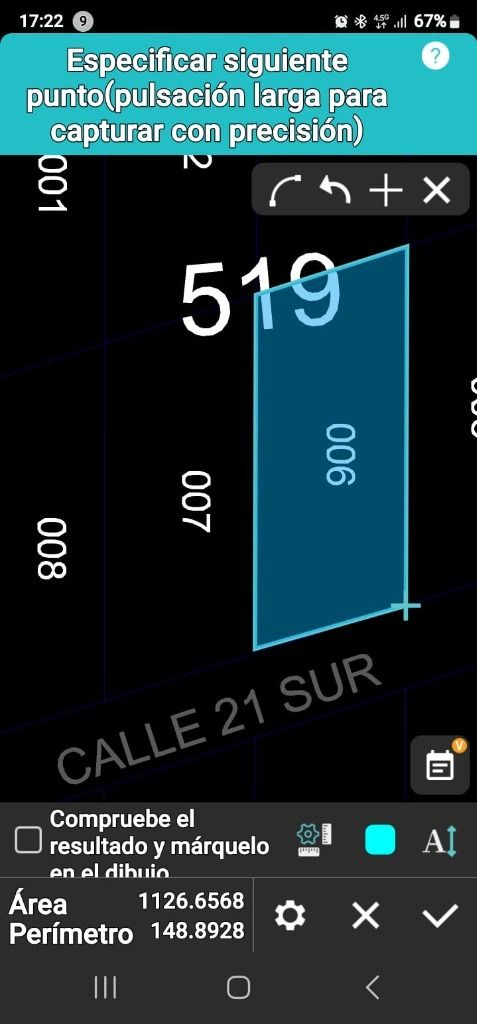Open the help question mark icon
This screenshot has height=1024, width=477.
[436, 57]
